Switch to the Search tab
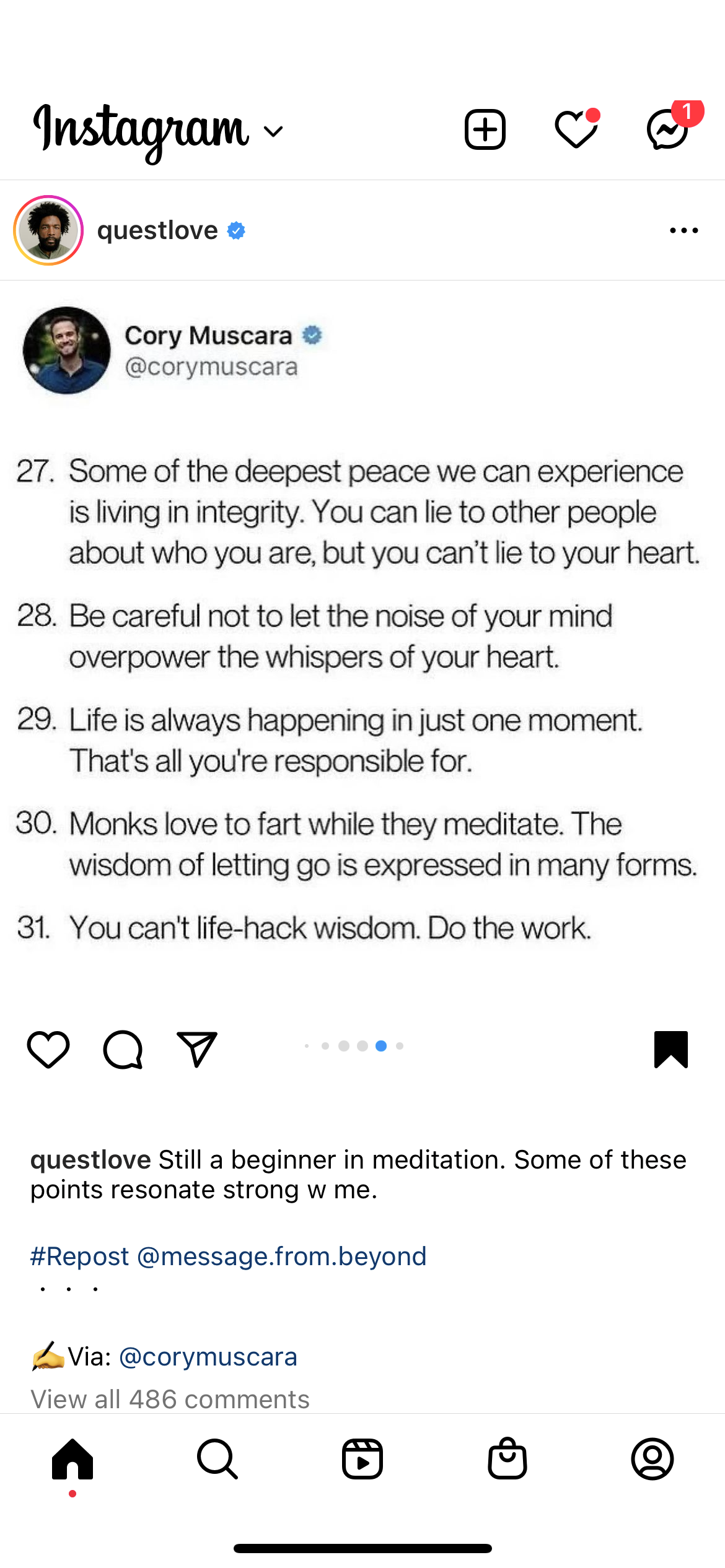This screenshot has width=725, height=1568. point(217,1459)
